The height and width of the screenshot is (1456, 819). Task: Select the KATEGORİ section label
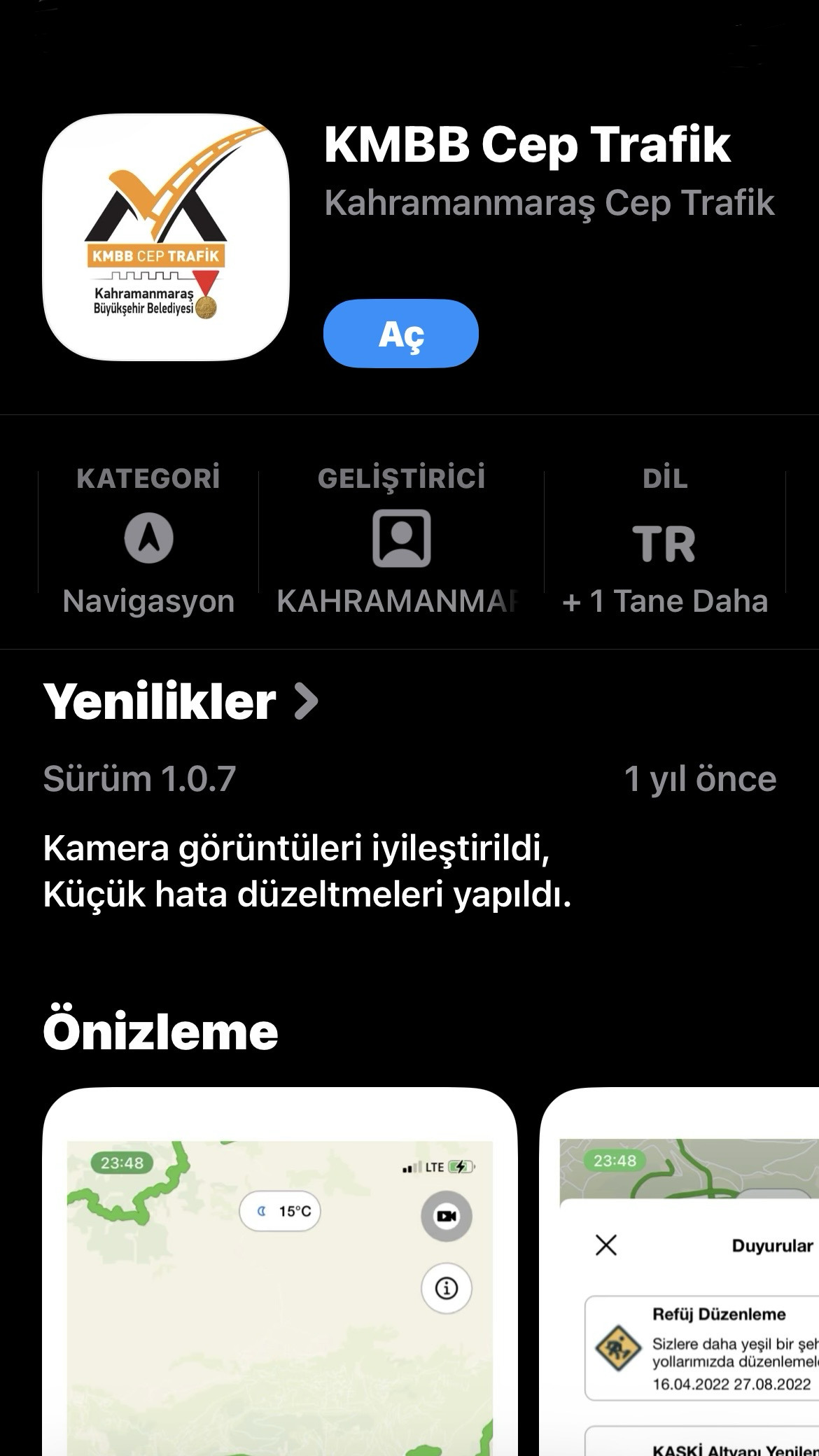coord(148,478)
